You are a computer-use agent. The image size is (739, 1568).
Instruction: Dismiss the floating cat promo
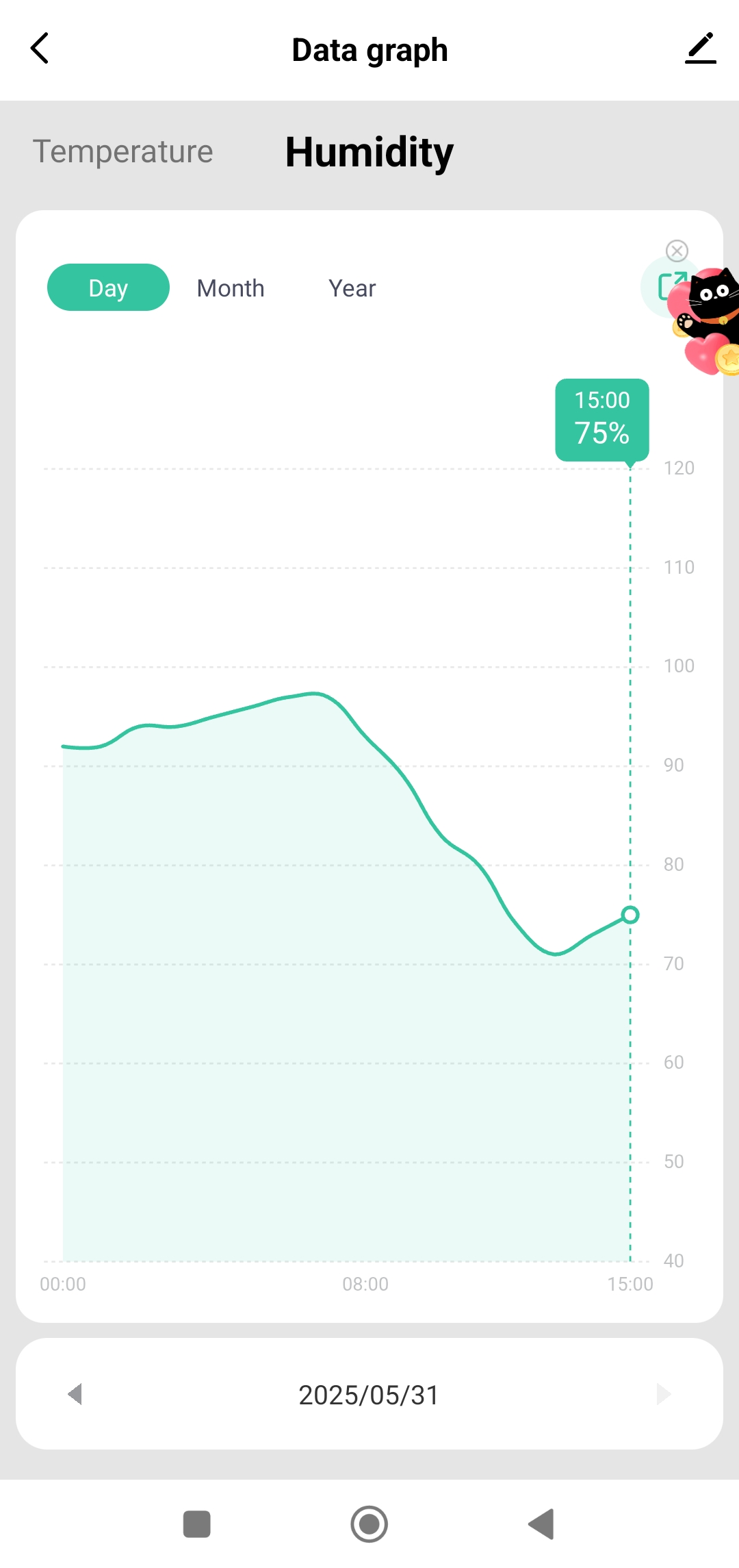pos(677,251)
